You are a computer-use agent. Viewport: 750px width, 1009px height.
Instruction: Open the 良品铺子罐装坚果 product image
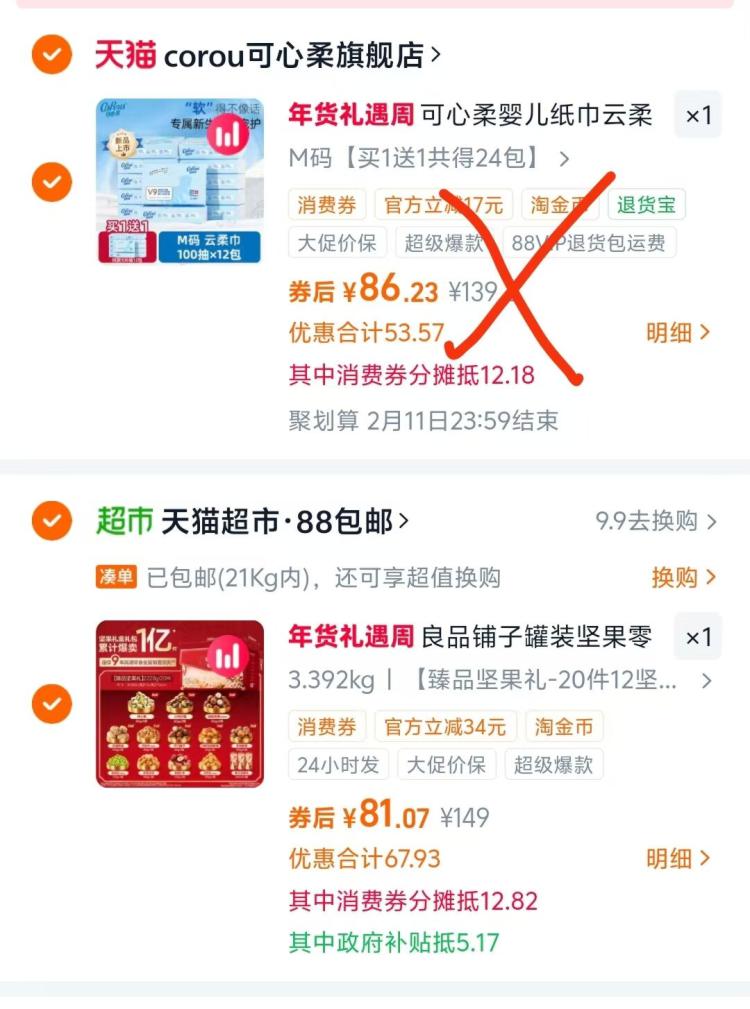click(179, 703)
